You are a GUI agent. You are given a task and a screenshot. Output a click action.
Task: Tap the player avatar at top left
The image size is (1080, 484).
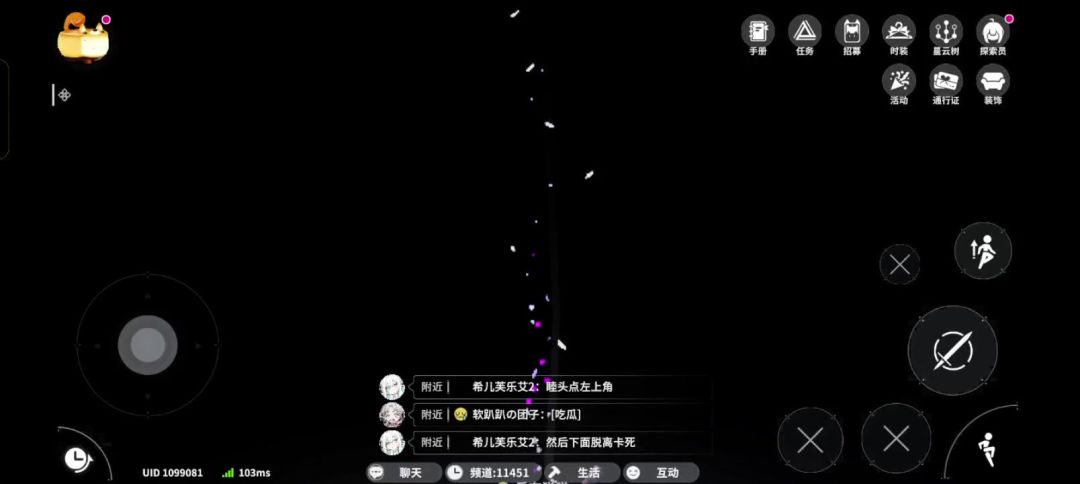coord(83,39)
